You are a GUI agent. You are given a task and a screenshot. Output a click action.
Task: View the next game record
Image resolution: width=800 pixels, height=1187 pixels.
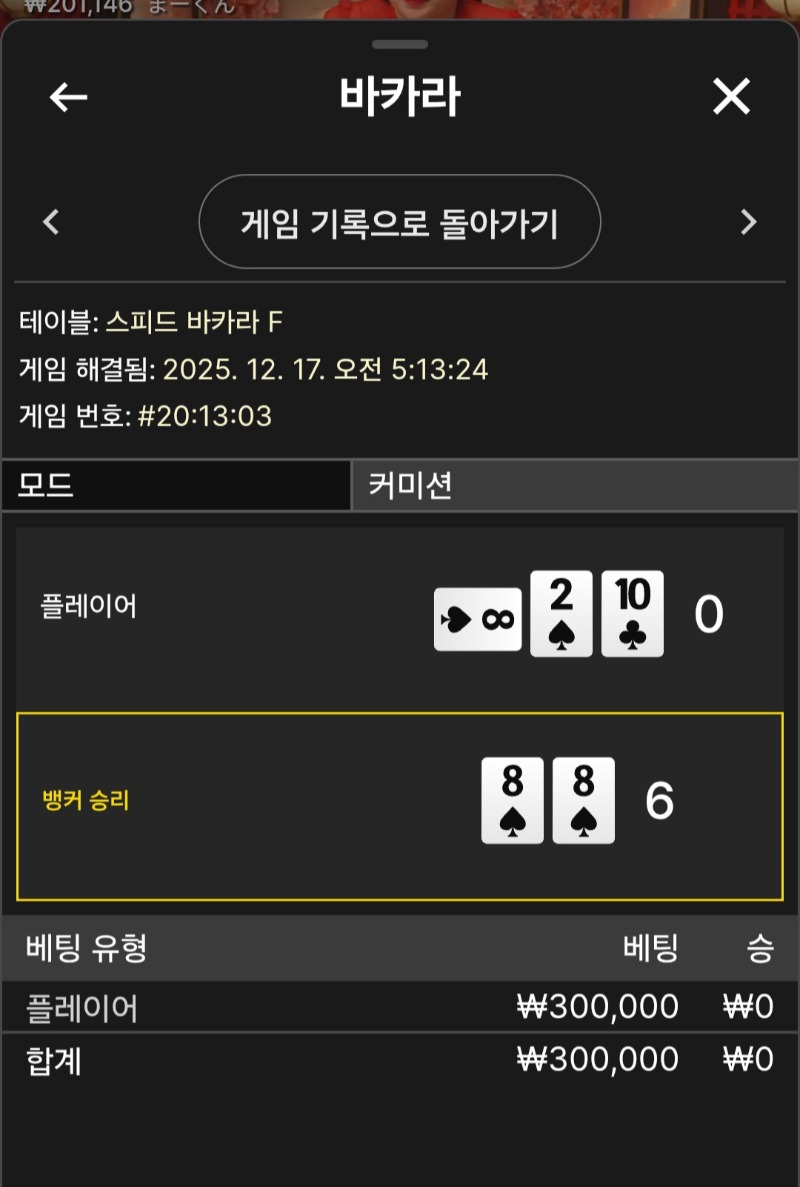747,222
